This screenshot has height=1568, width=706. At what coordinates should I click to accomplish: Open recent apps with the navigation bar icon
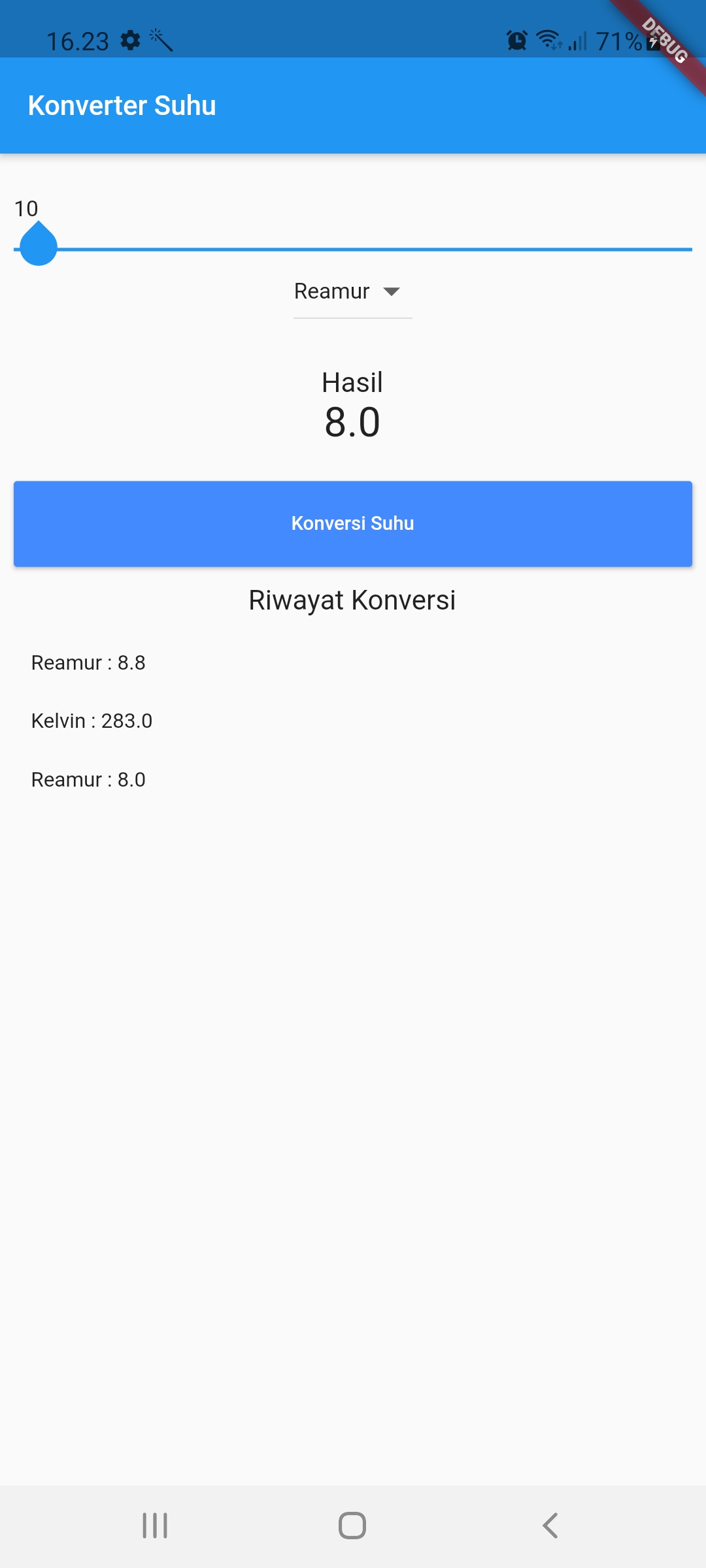(154, 1526)
